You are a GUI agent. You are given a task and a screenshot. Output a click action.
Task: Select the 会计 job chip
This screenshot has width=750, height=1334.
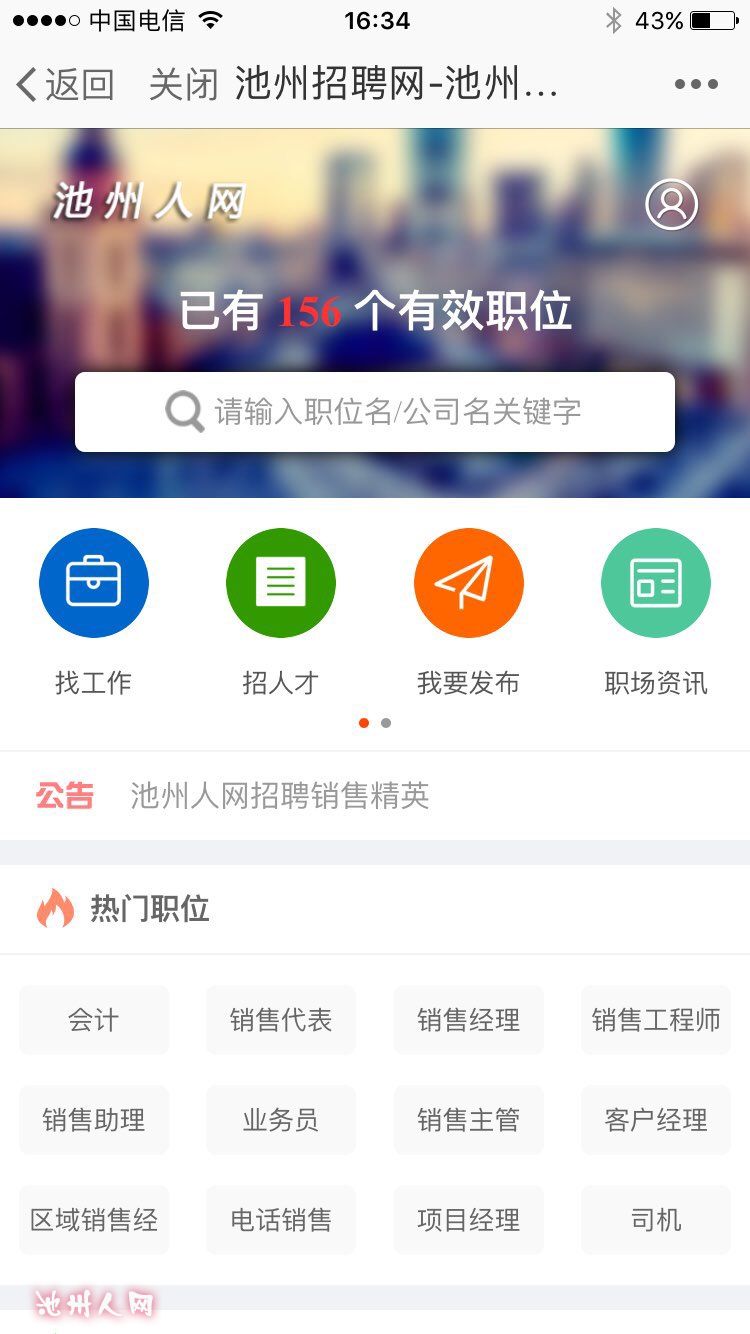(x=94, y=1020)
